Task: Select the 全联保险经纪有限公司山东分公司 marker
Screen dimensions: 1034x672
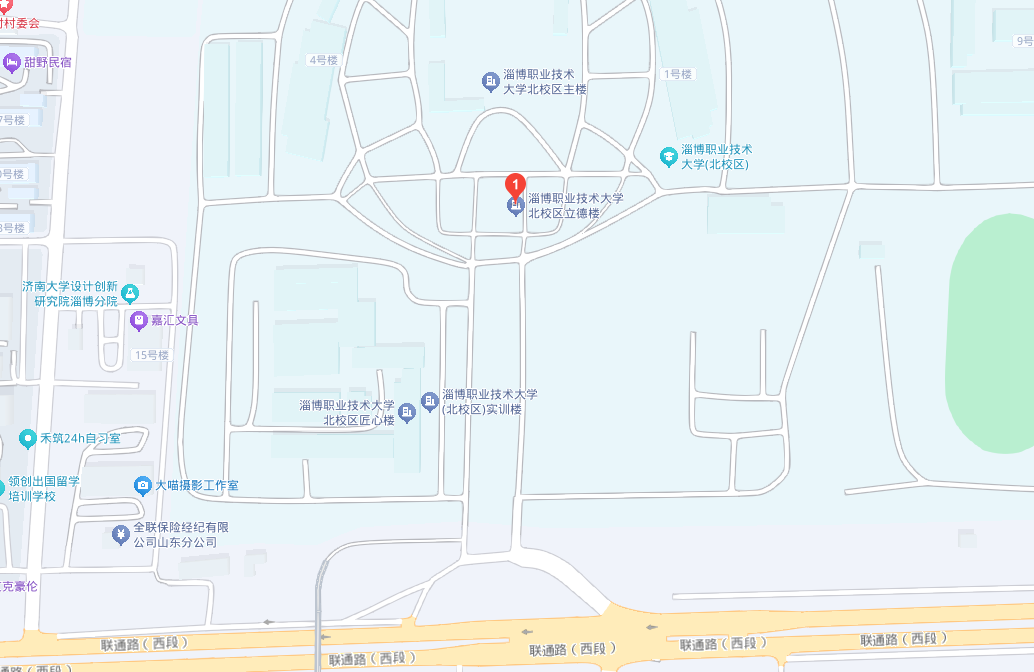Action: (120, 535)
